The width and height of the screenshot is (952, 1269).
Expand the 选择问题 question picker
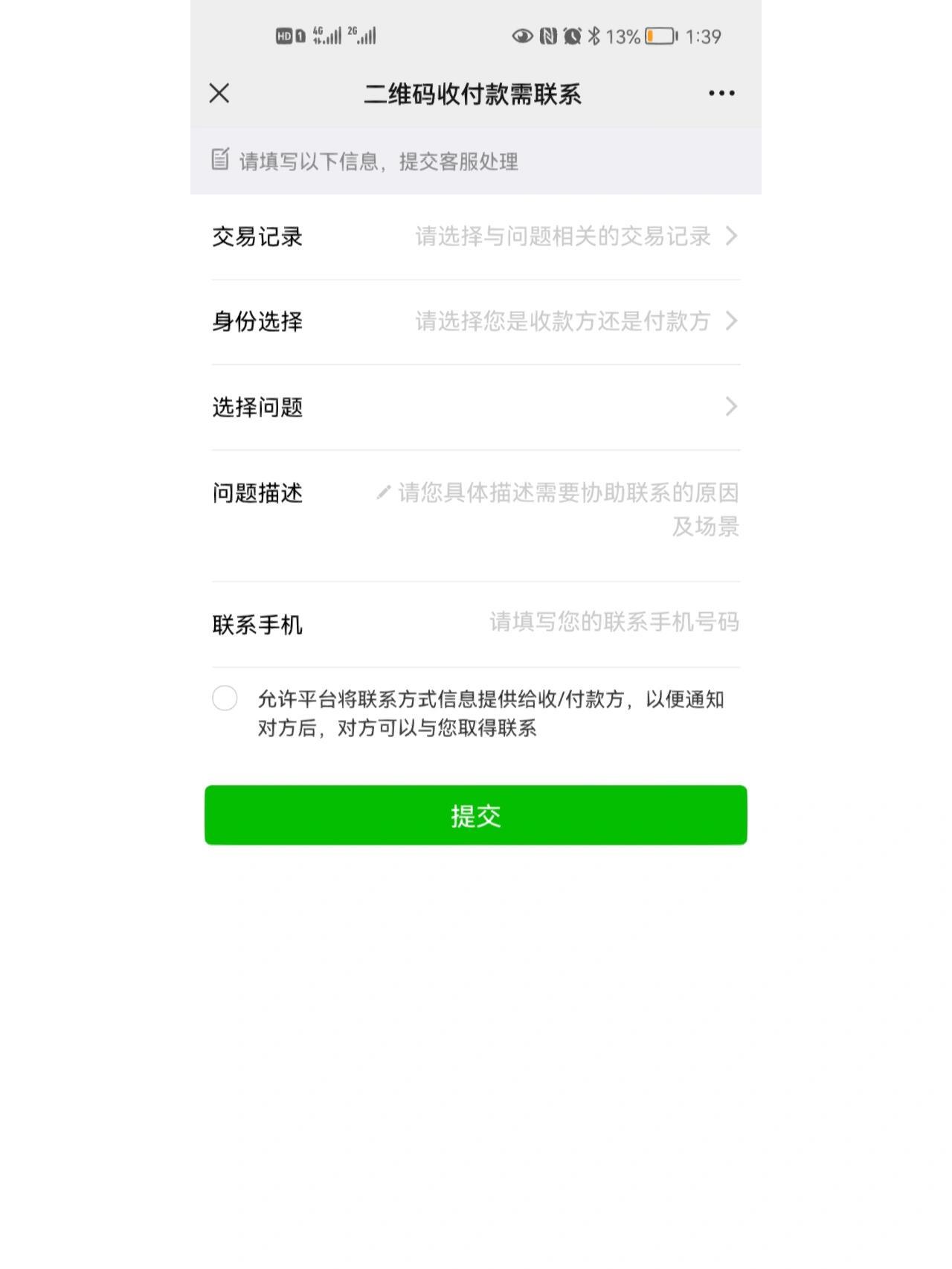tap(476, 406)
